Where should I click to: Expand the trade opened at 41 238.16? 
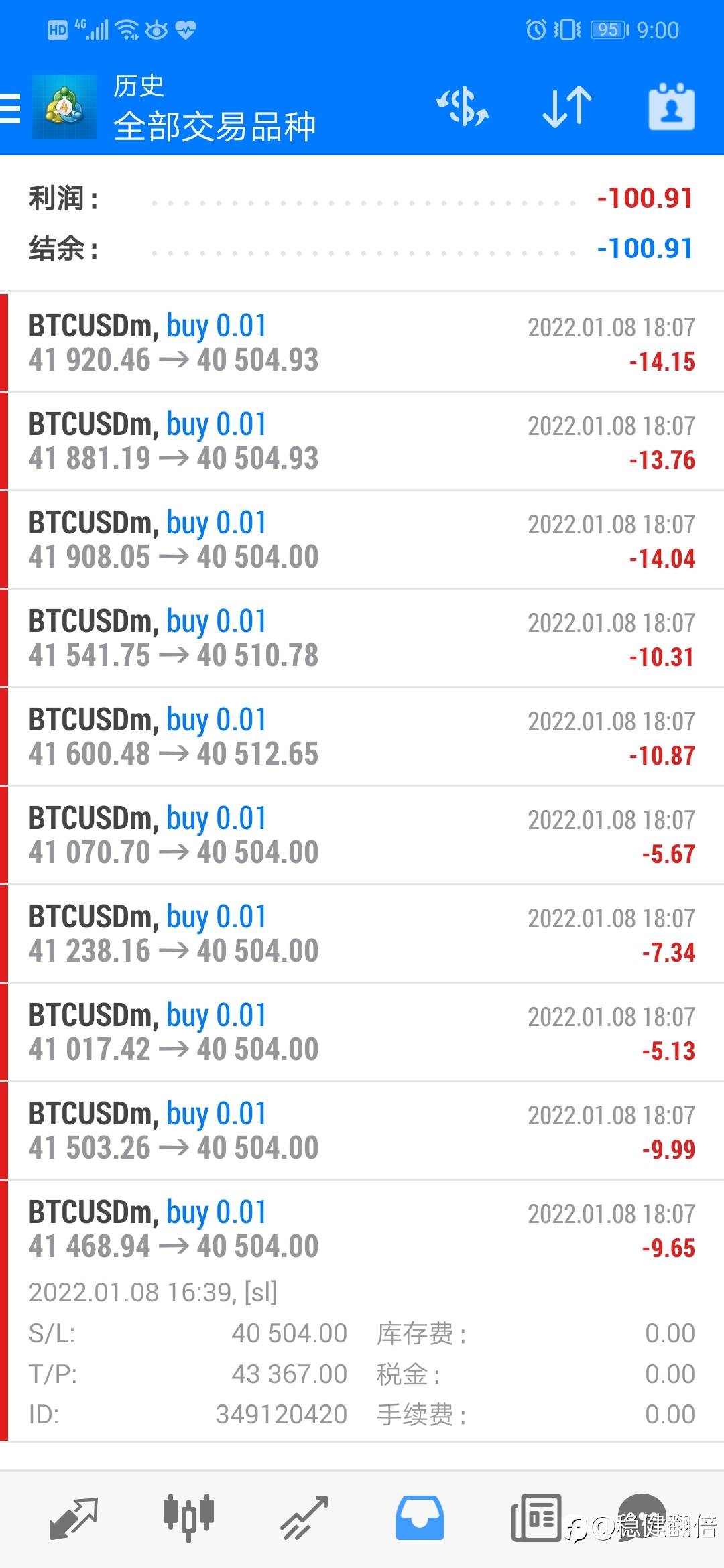(x=362, y=934)
